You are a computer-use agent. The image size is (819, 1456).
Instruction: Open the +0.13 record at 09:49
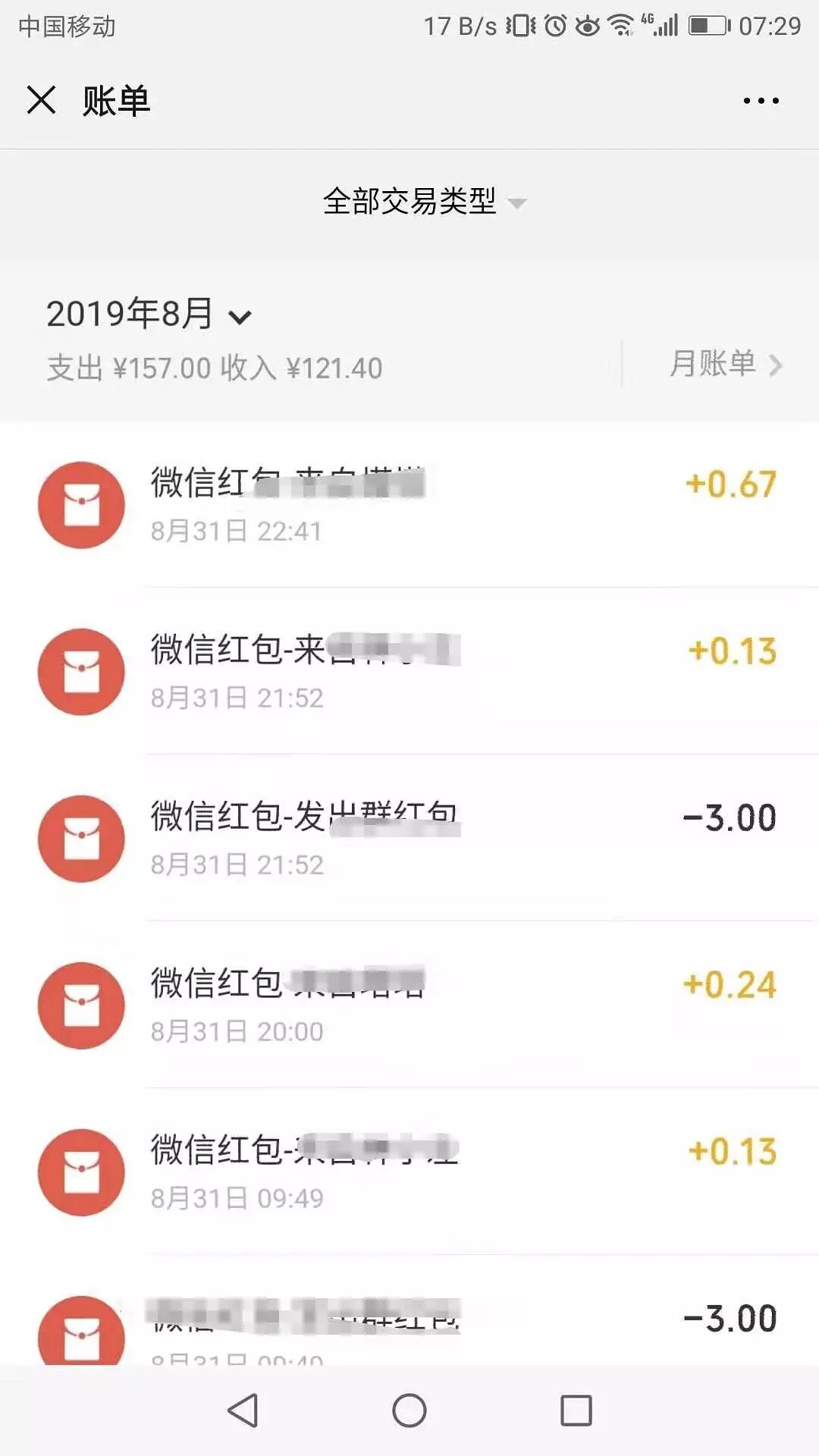click(x=409, y=1172)
